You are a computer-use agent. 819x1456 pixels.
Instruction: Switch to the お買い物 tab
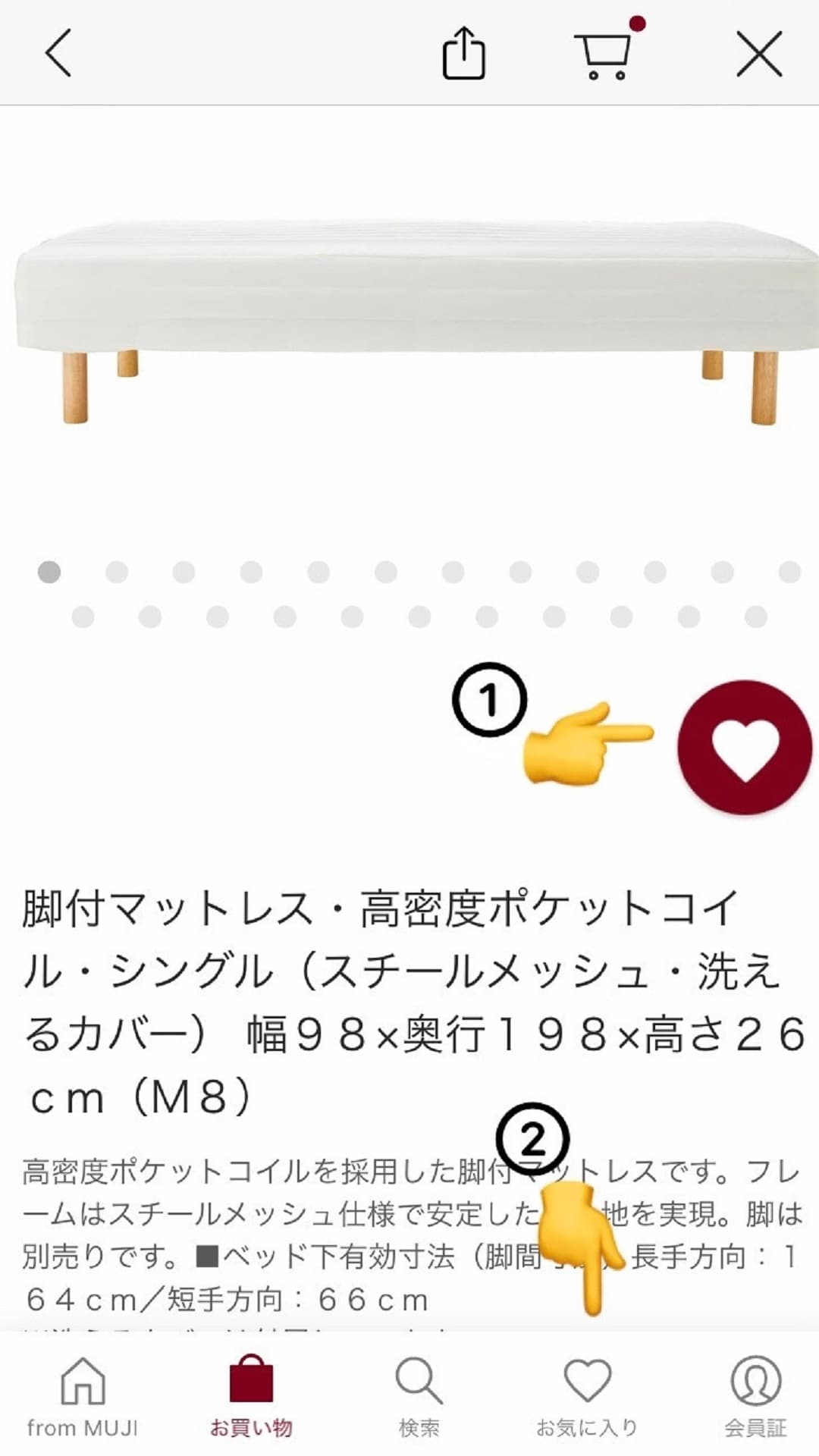(x=251, y=1397)
